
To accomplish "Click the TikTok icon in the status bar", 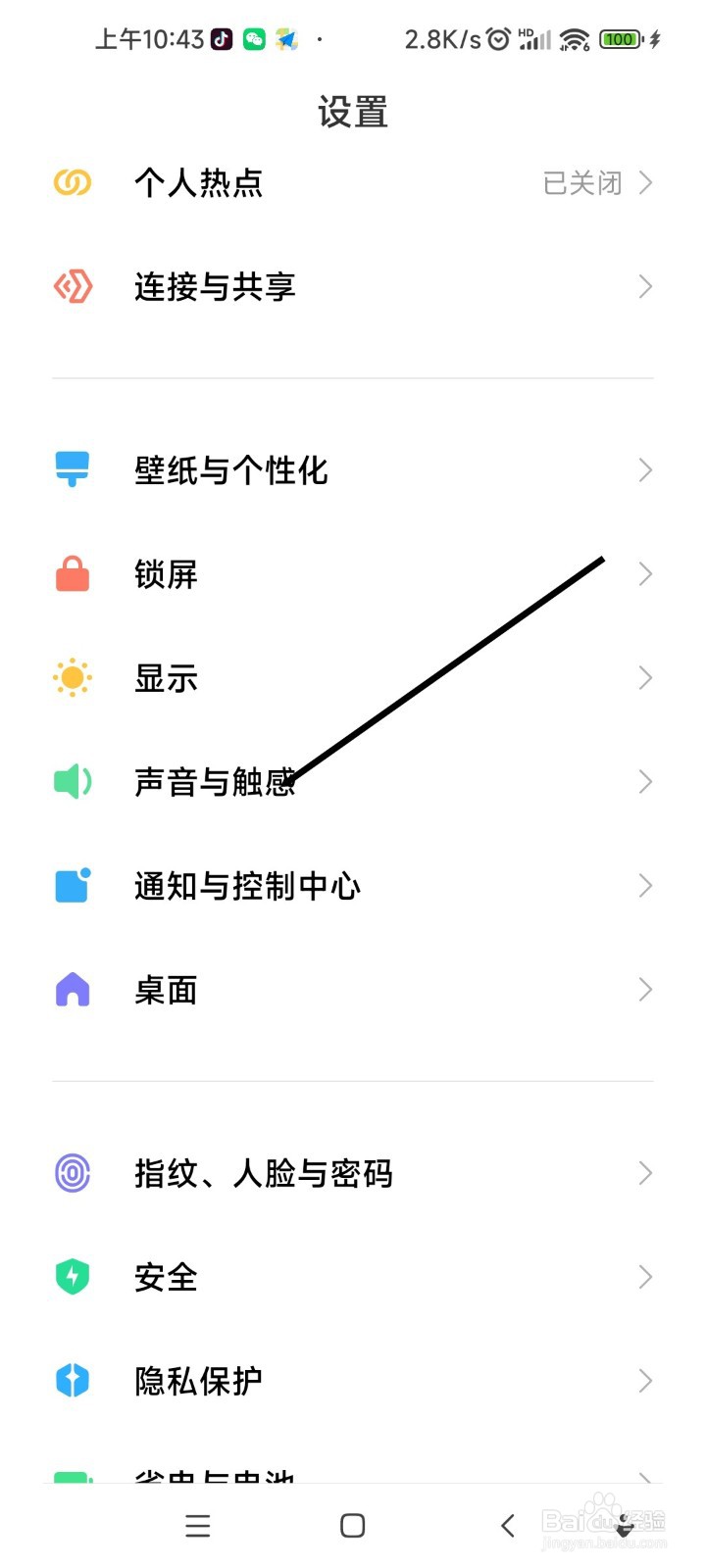I will pos(221,39).
